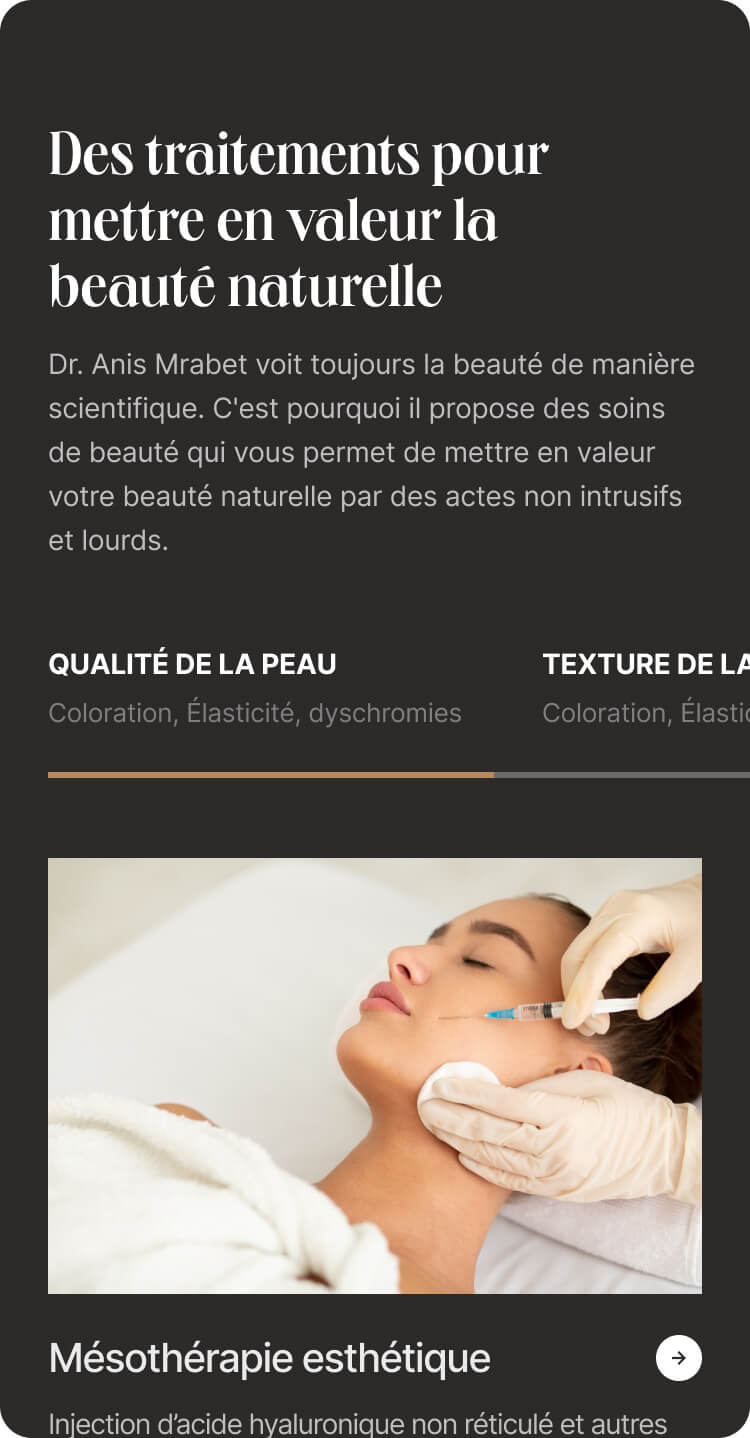The height and width of the screenshot is (1438, 750).
Task: Switch to the Texture de la tab
Action: point(645,664)
